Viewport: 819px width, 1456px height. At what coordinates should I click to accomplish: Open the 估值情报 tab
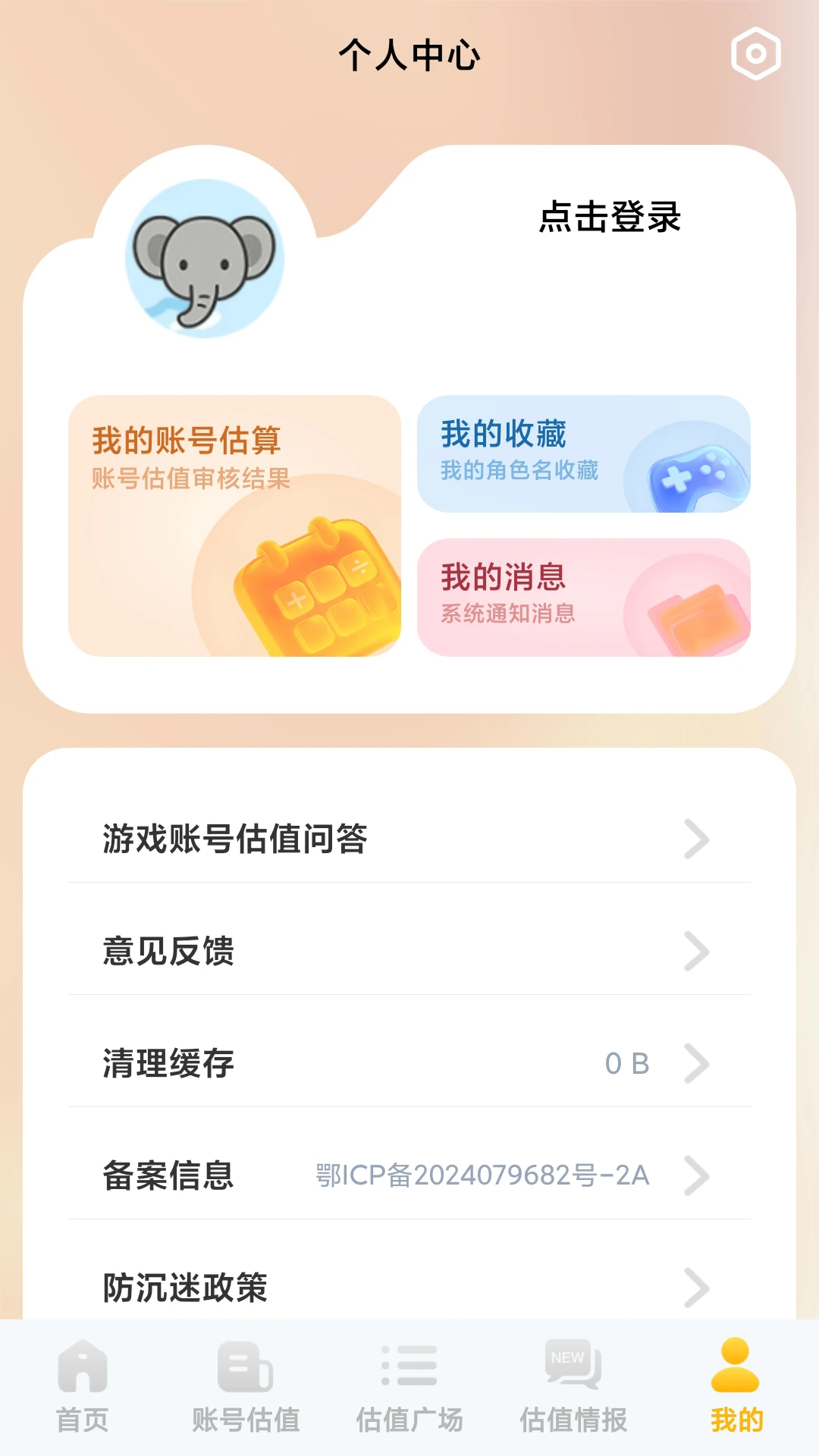[573, 1388]
